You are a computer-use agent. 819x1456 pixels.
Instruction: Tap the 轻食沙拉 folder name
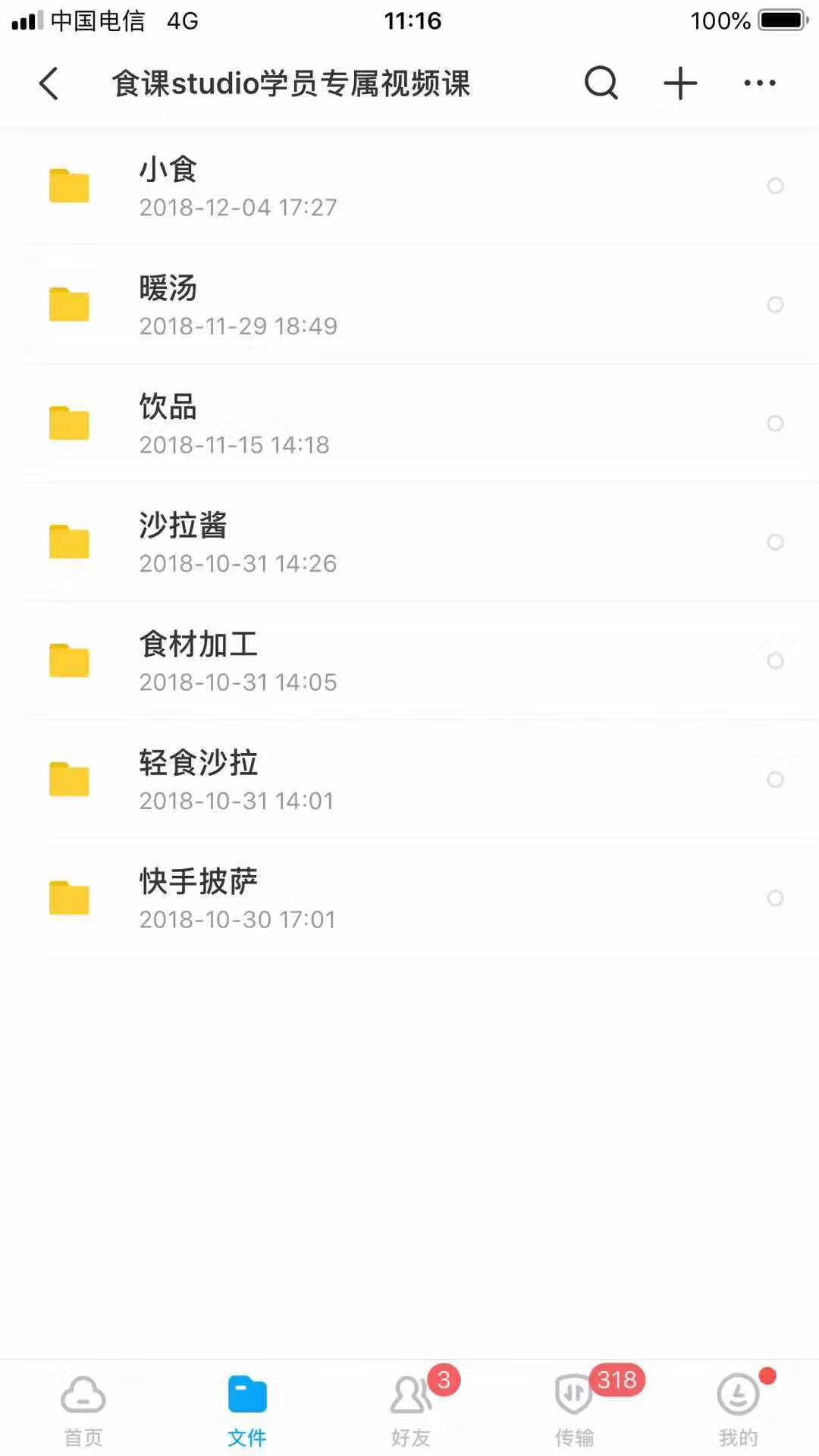coord(199,764)
